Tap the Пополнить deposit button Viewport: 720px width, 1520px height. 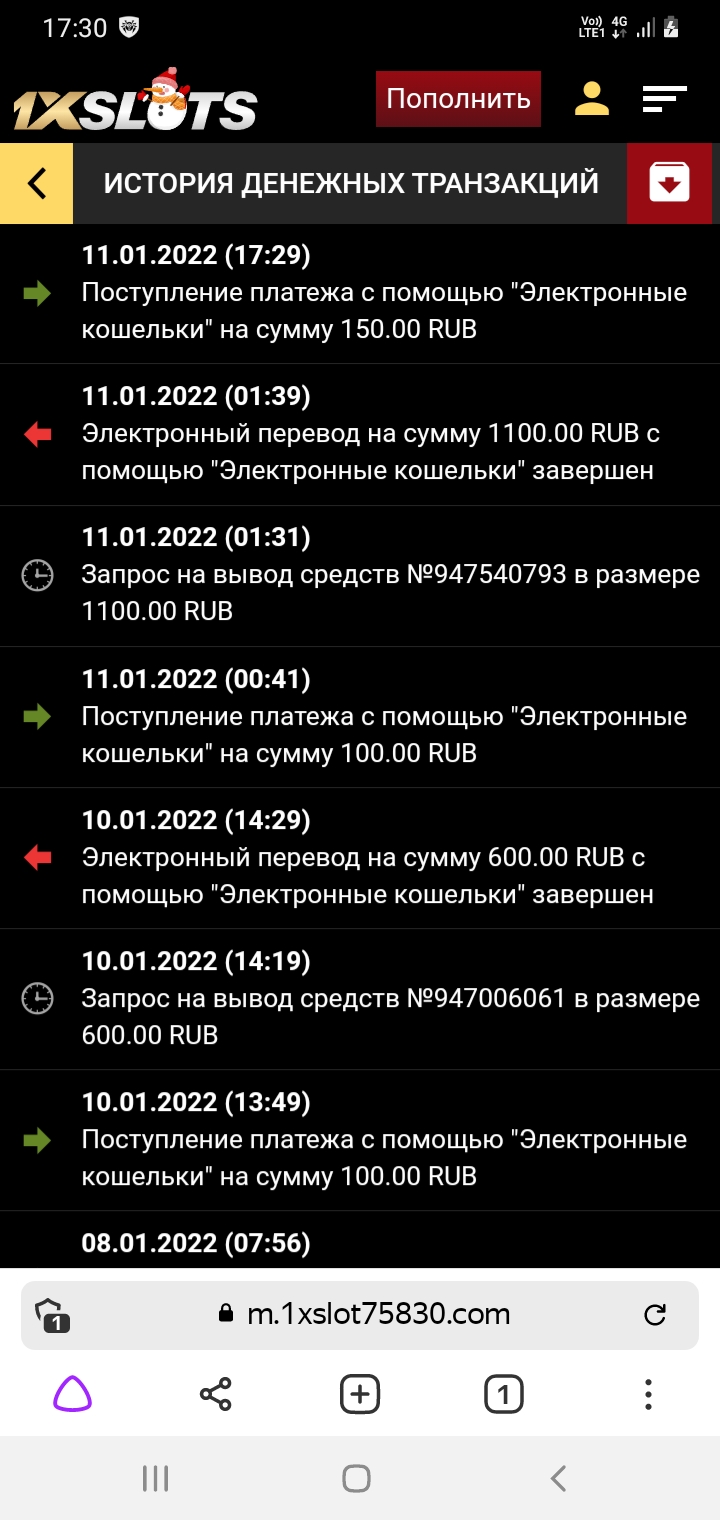point(458,99)
